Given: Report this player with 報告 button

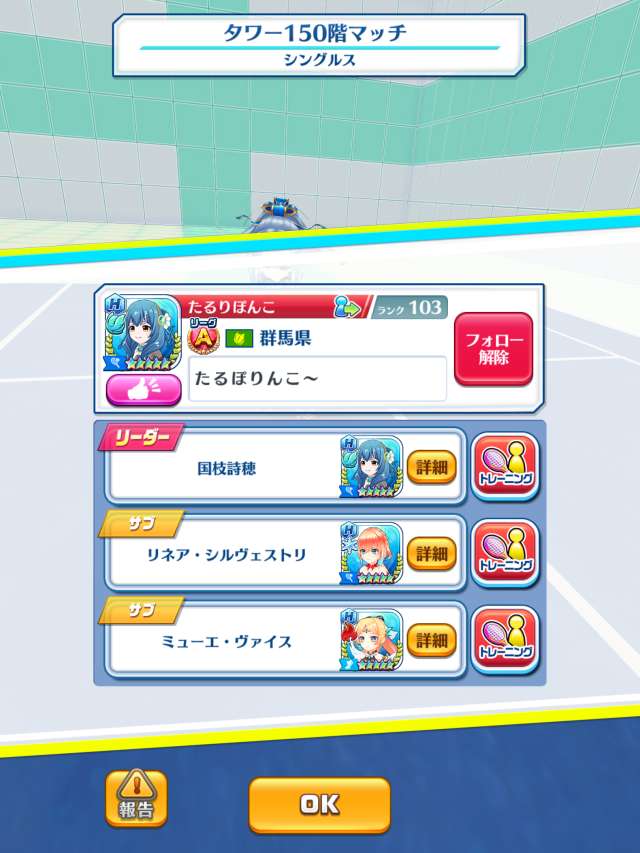Looking at the screenshot, I should [x=136, y=799].
